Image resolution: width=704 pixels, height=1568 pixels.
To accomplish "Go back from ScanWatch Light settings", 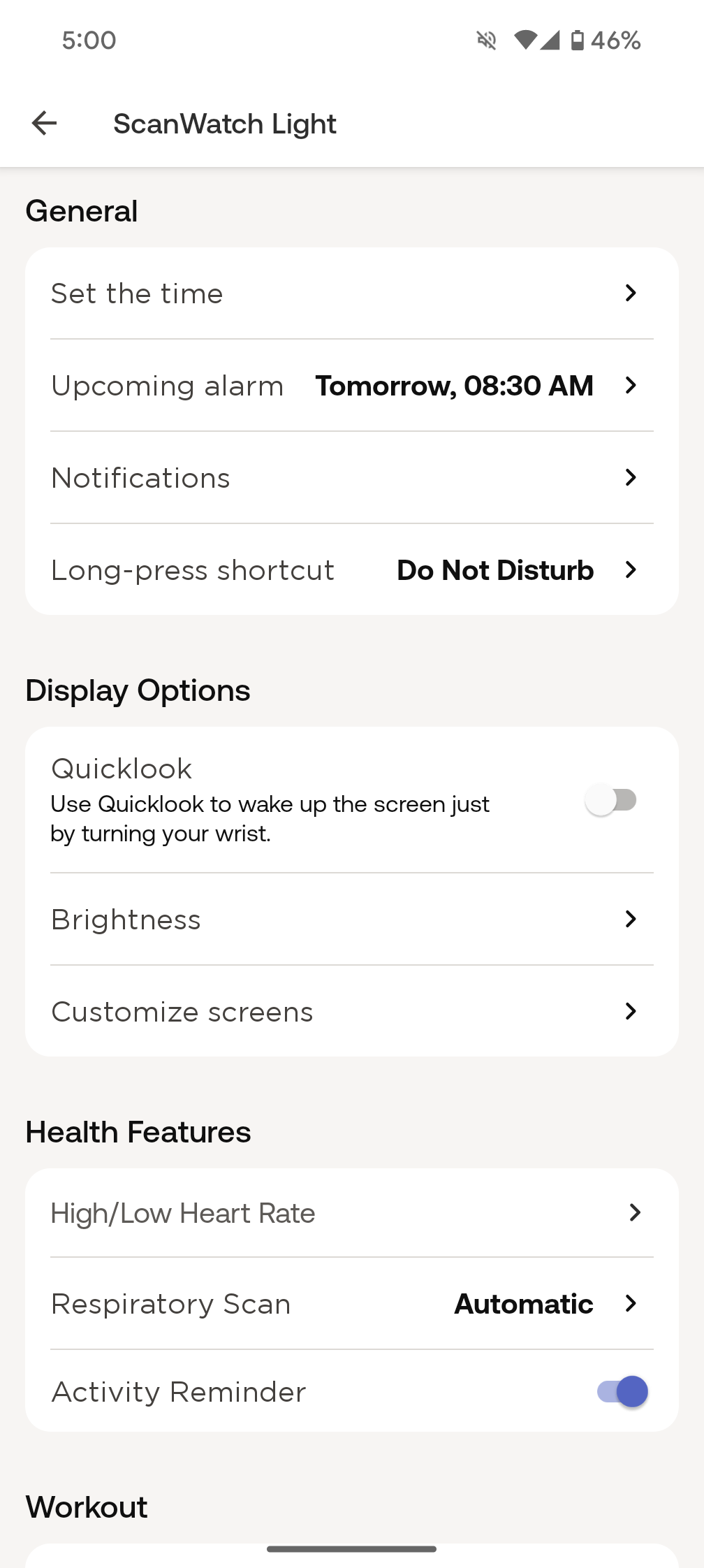I will pos(44,123).
